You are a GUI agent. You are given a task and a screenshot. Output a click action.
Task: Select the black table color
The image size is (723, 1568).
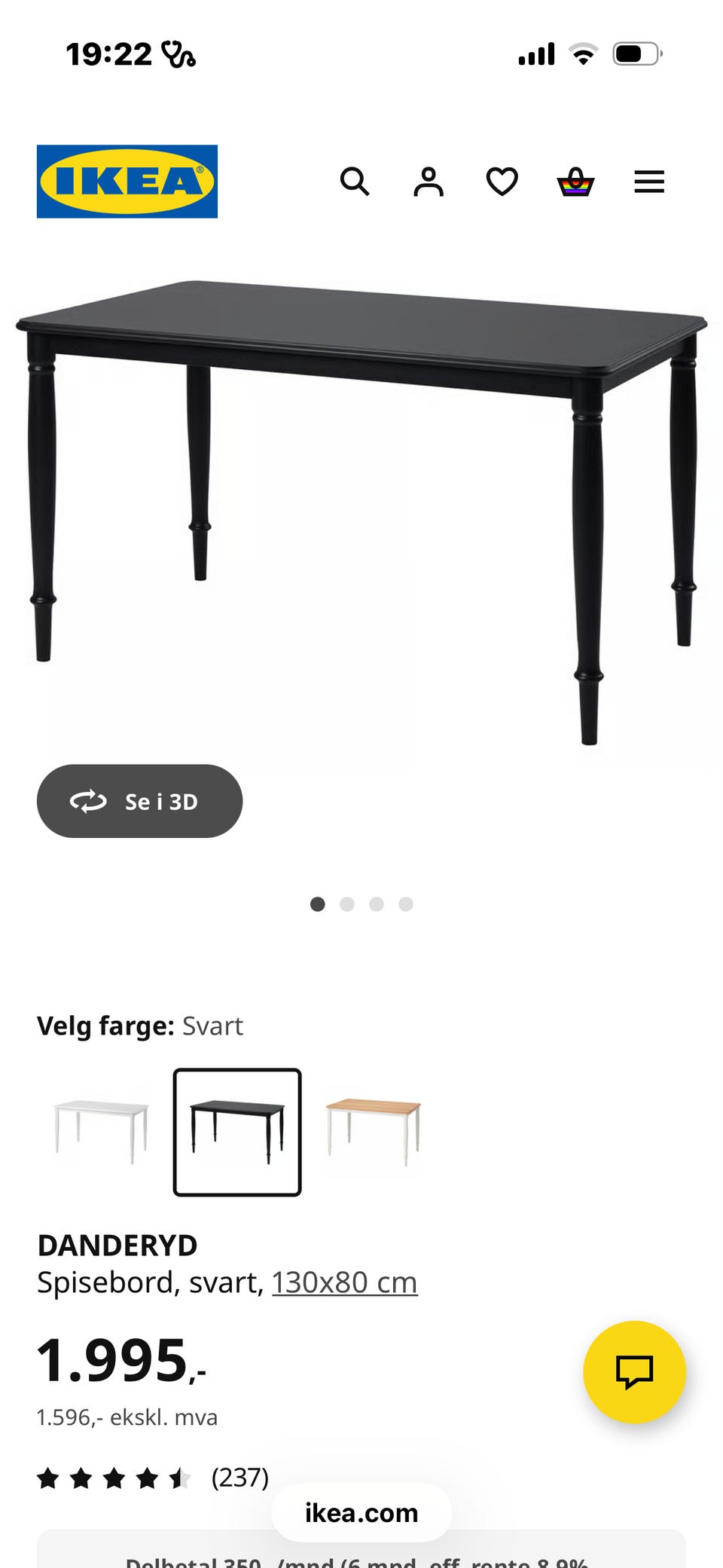237,1132
